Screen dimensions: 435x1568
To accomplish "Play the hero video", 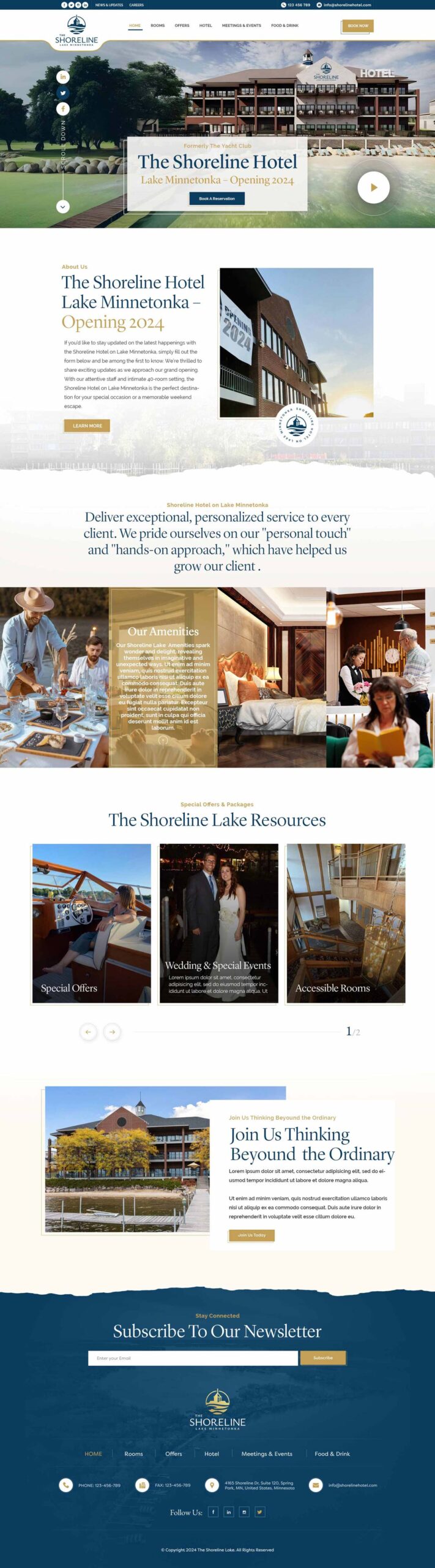I will [373, 187].
